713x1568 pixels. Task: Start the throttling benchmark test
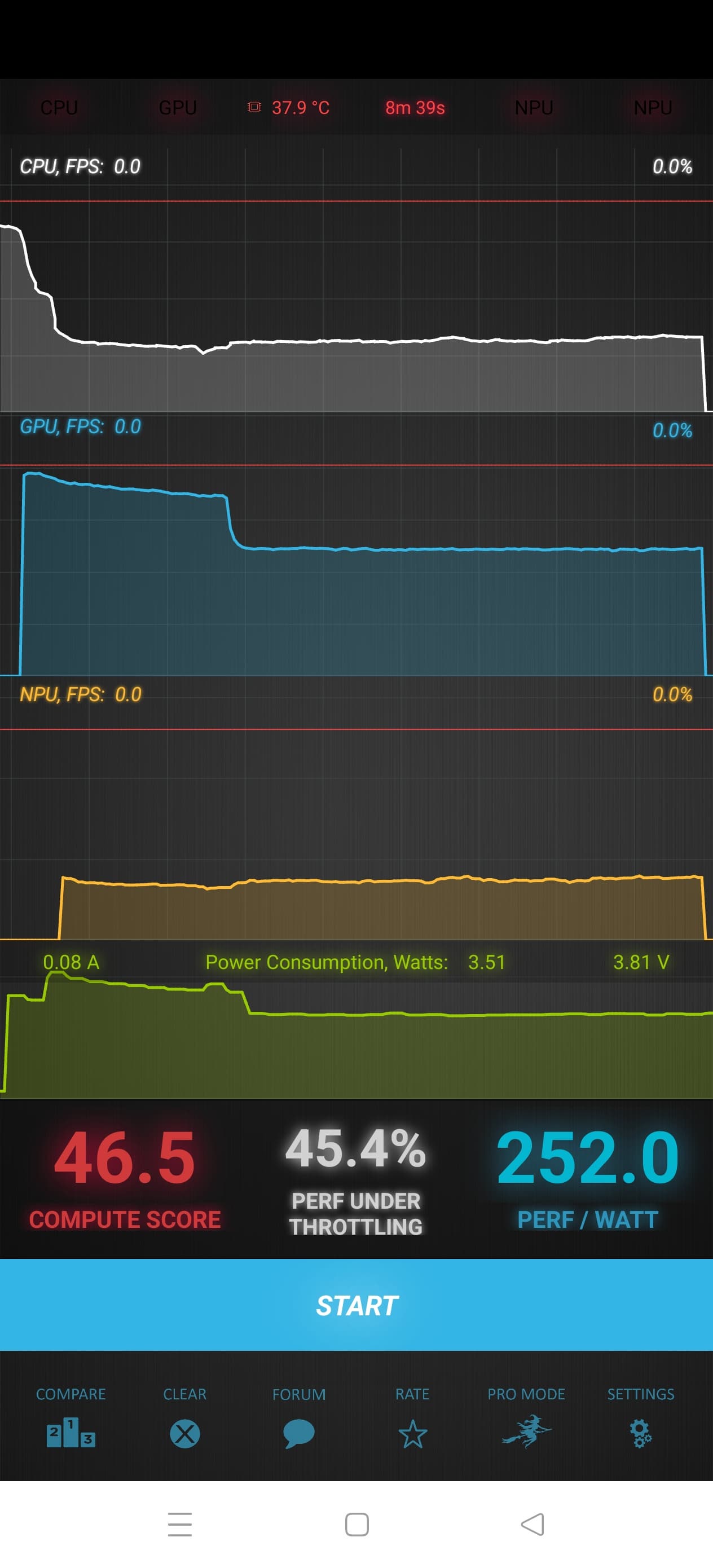[x=356, y=1305]
